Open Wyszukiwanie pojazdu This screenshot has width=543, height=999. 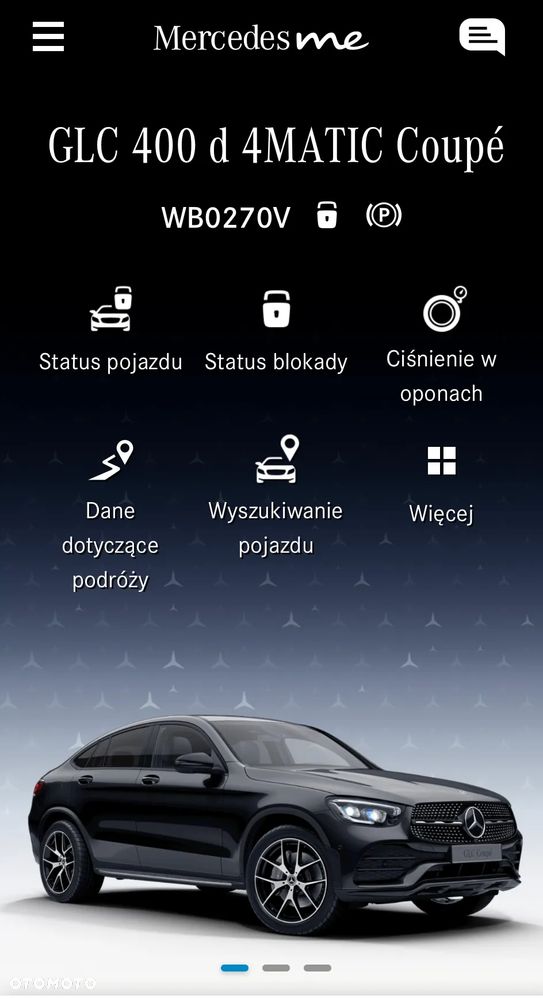(x=276, y=496)
